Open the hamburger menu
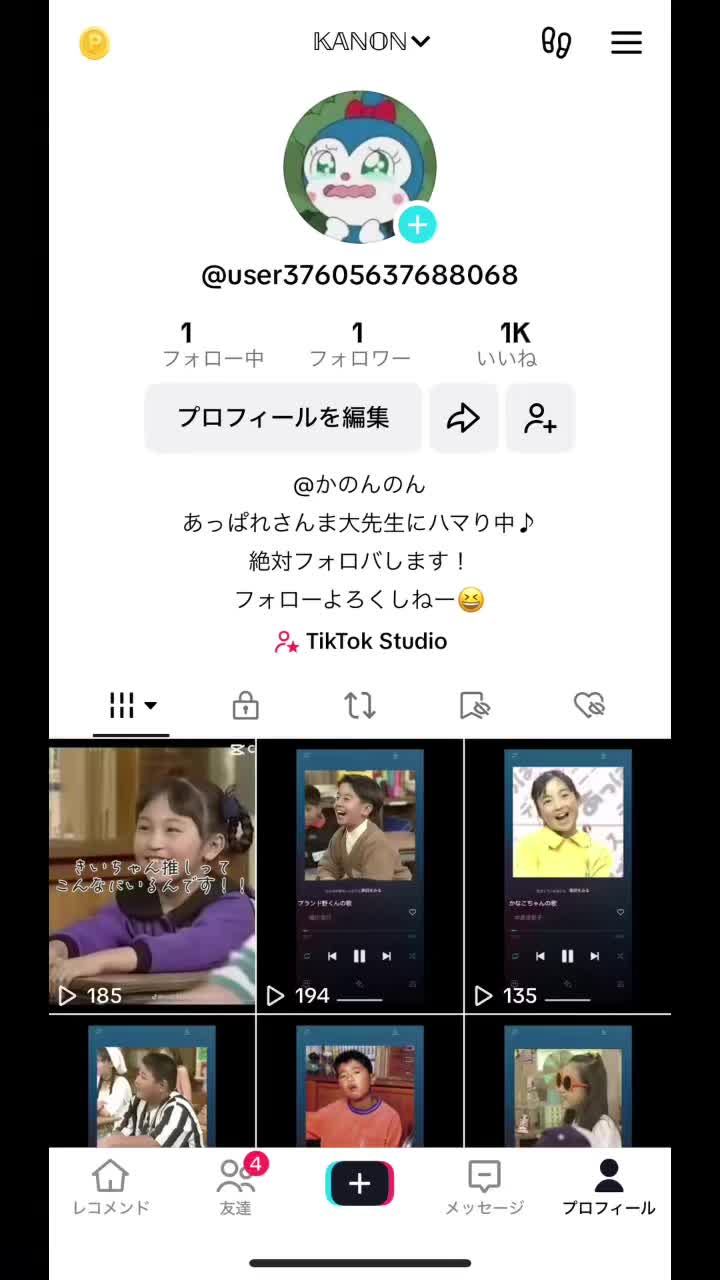The height and width of the screenshot is (1280, 720). [x=626, y=42]
